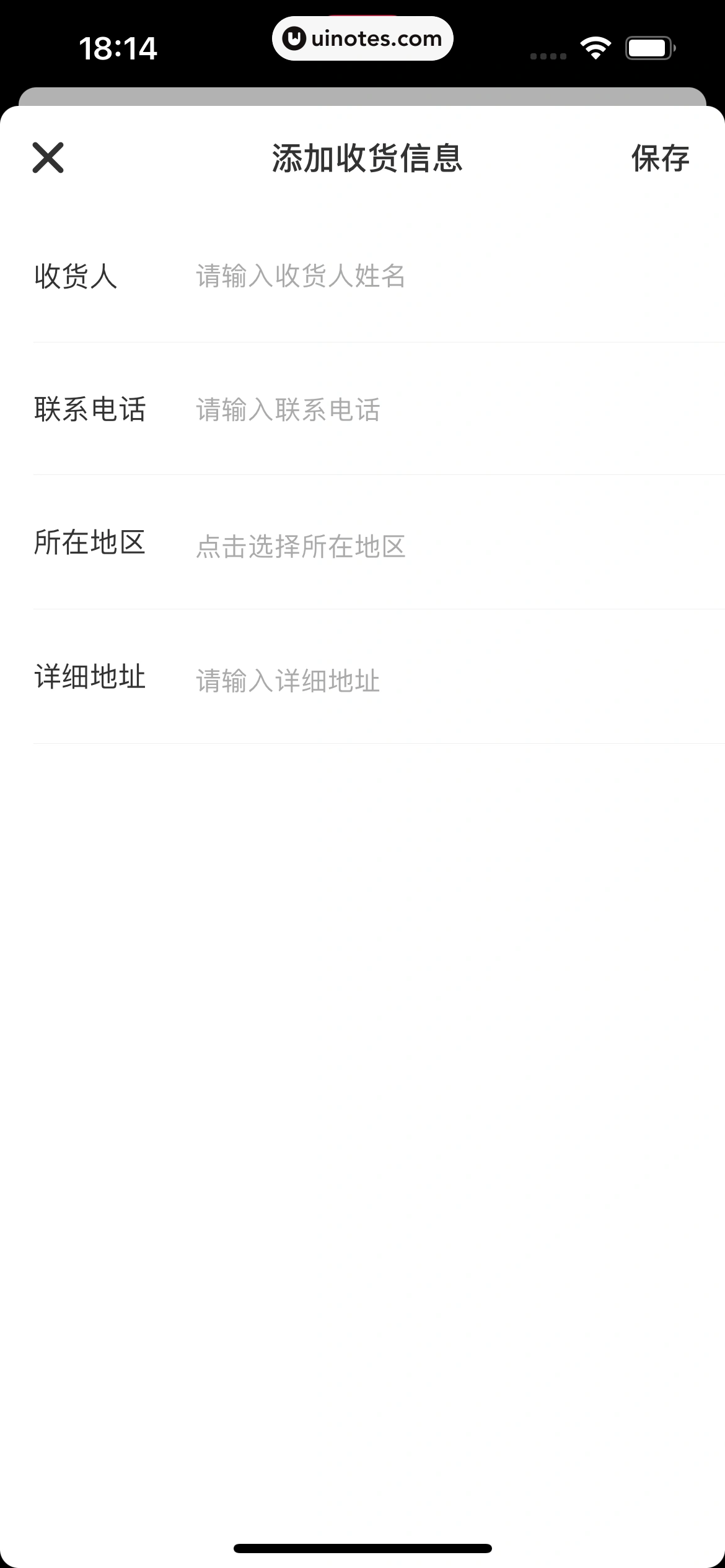Tap the Wi-Fi icon in status bar
725x1568 pixels.
[x=594, y=46]
